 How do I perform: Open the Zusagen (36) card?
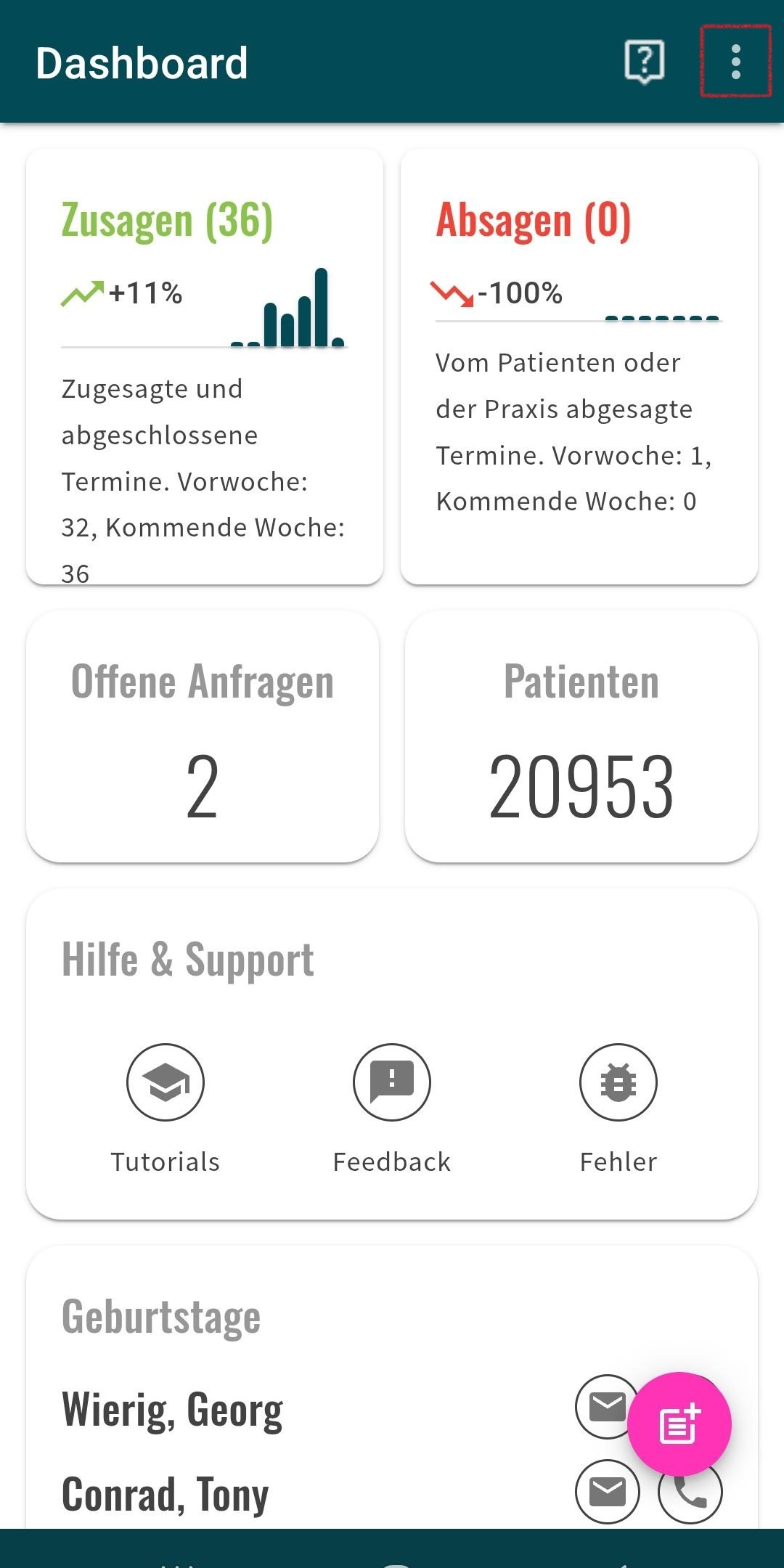coord(204,367)
